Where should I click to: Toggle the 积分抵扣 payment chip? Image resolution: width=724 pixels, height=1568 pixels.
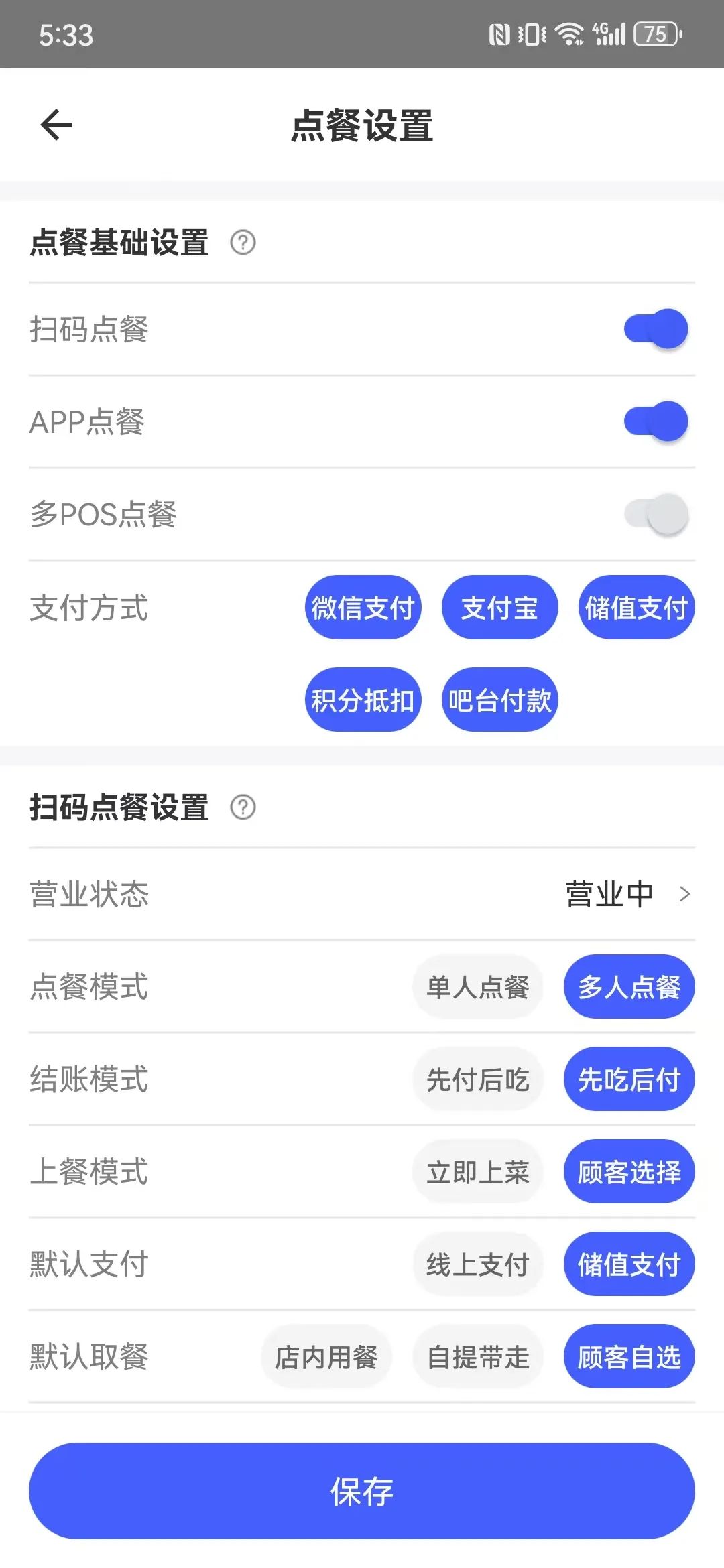363,700
